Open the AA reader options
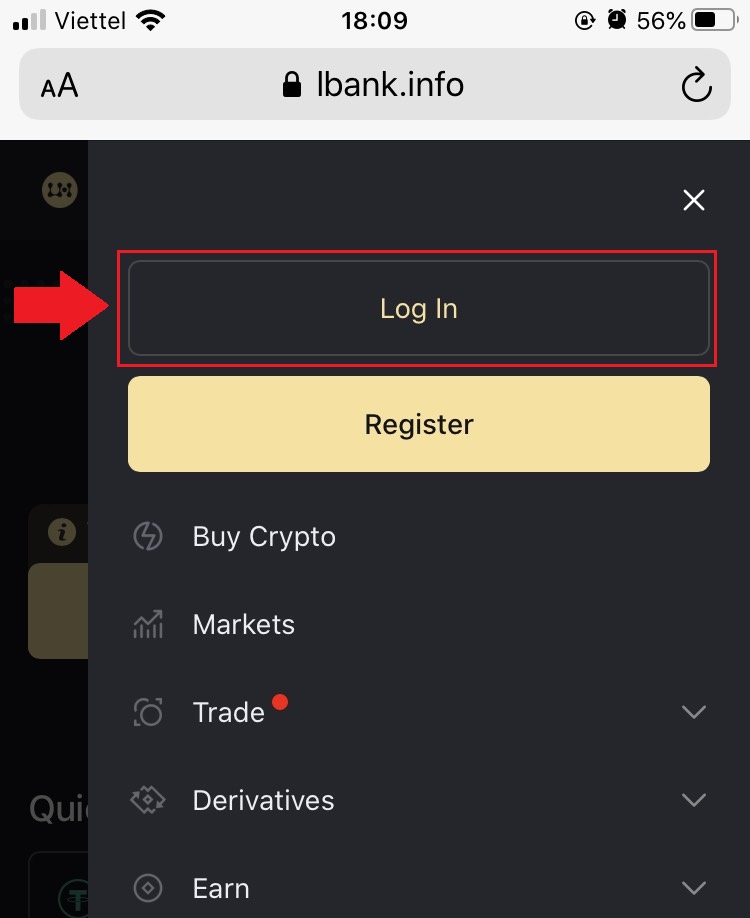This screenshot has width=750, height=918. [x=59, y=86]
